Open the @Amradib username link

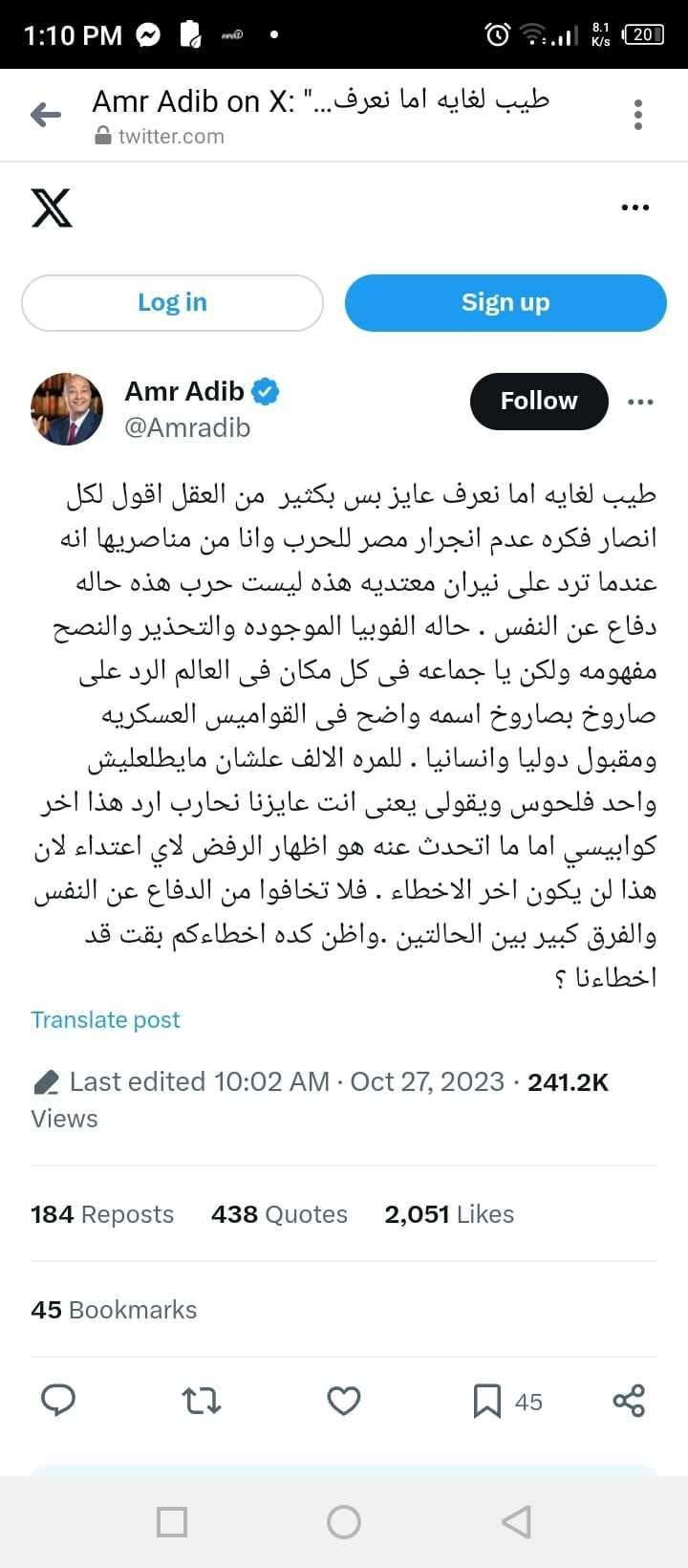pyautogui.click(x=187, y=427)
